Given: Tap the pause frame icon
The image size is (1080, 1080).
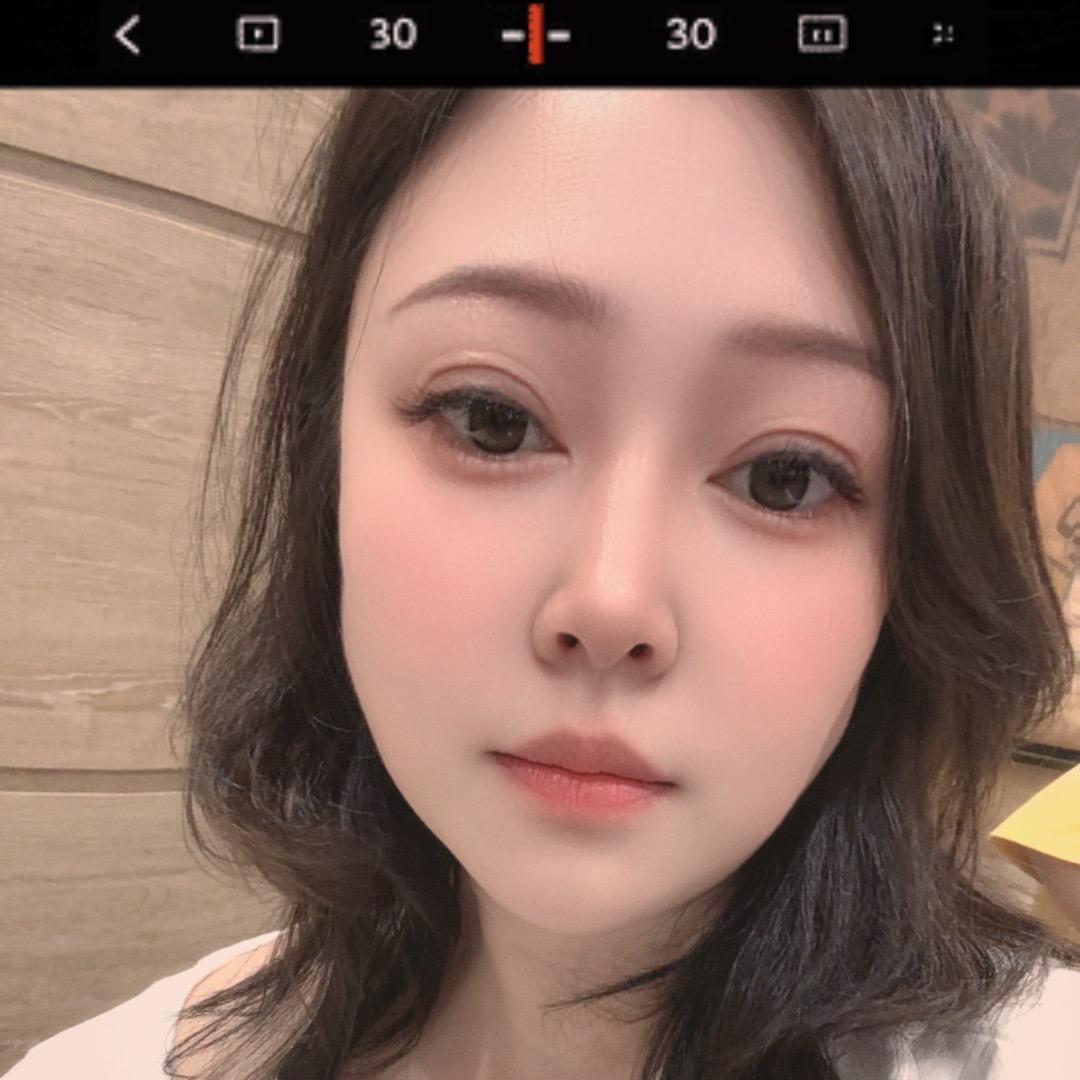Looking at the screenshot, I should [822, 34].
